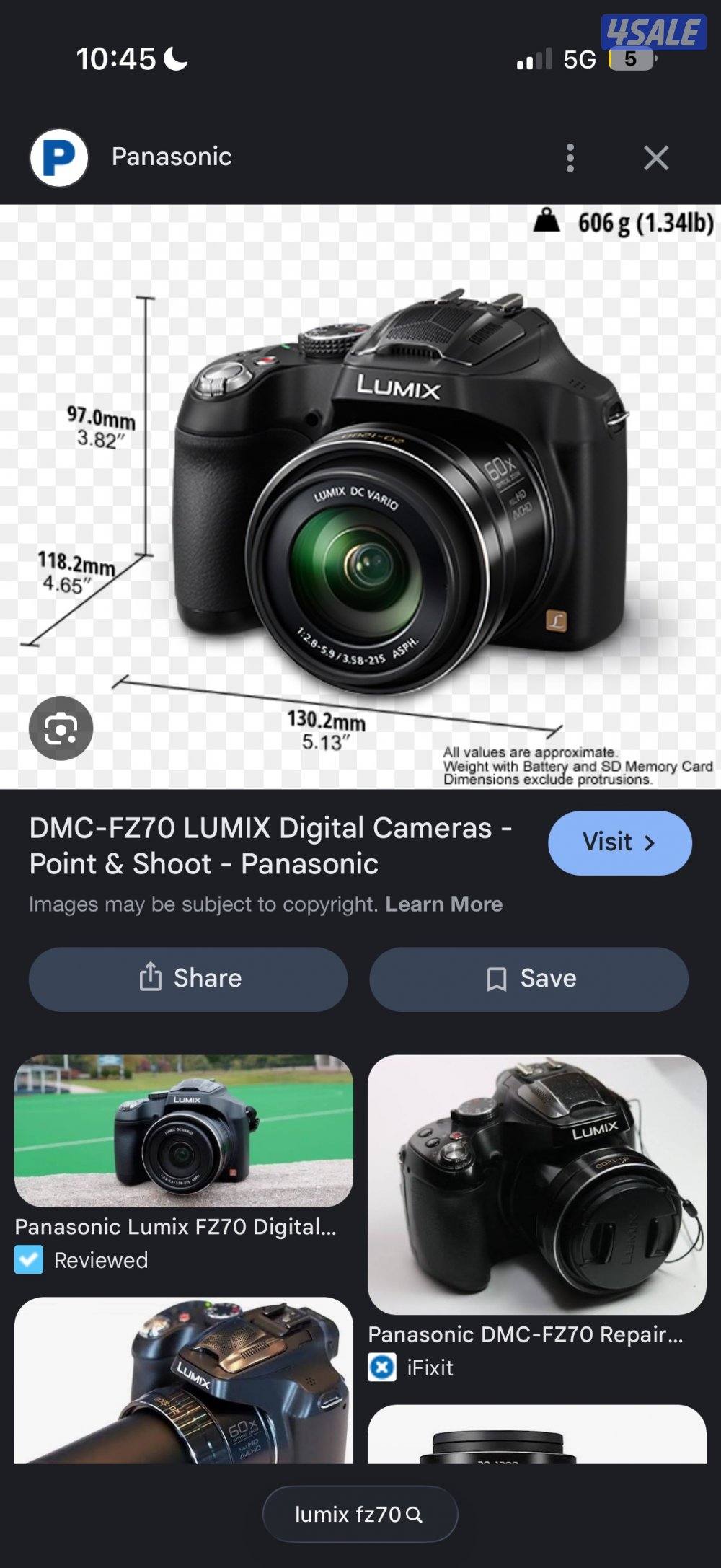Tap the Share icon on the Share pill
Image resolution: width=721 pixels, height=1568 pixels.
[x=150, y=978]
